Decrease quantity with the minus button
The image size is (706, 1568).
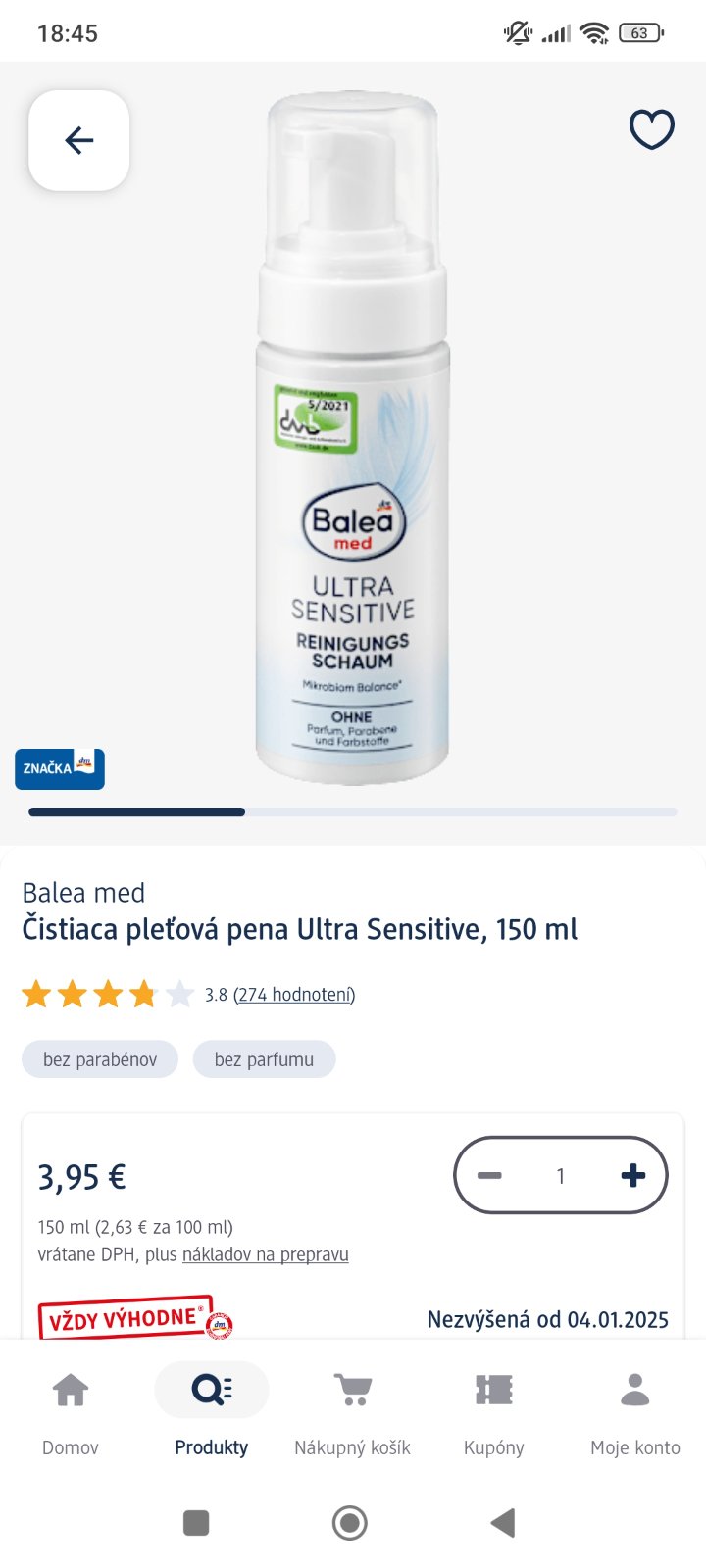(489, 1175)
